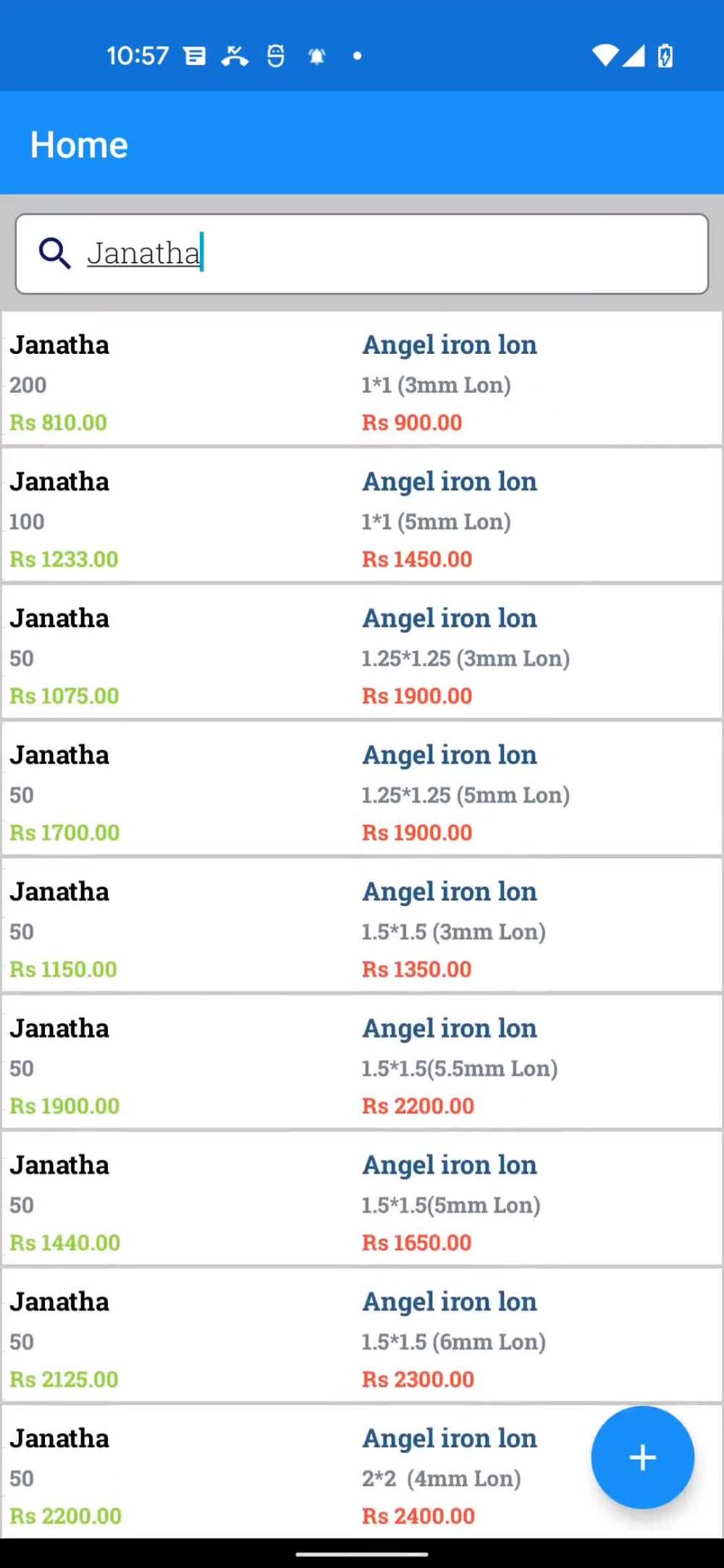View the 1.5*1.5(5.5mm Lon) item

pos(362,1063)
